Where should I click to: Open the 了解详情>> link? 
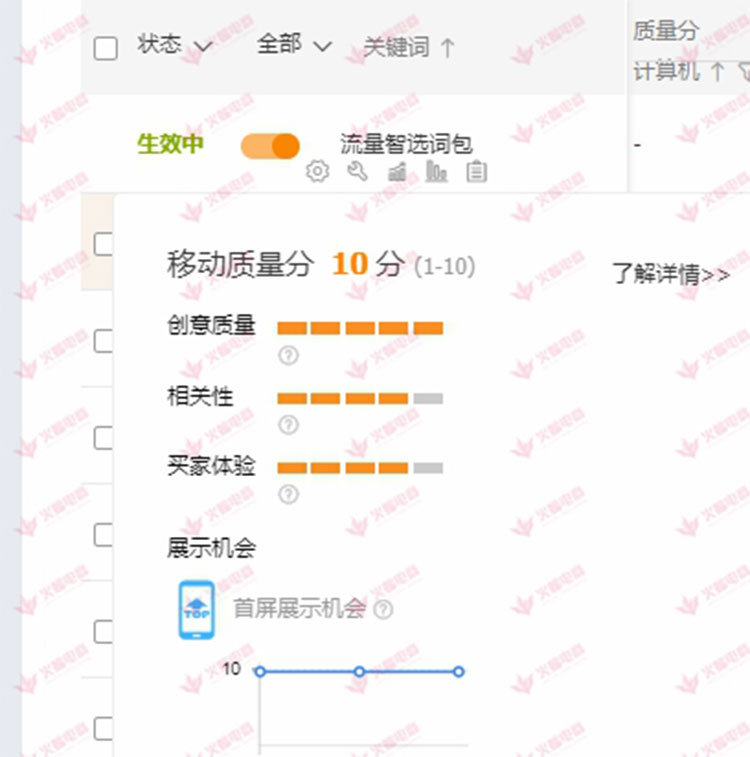671,274
